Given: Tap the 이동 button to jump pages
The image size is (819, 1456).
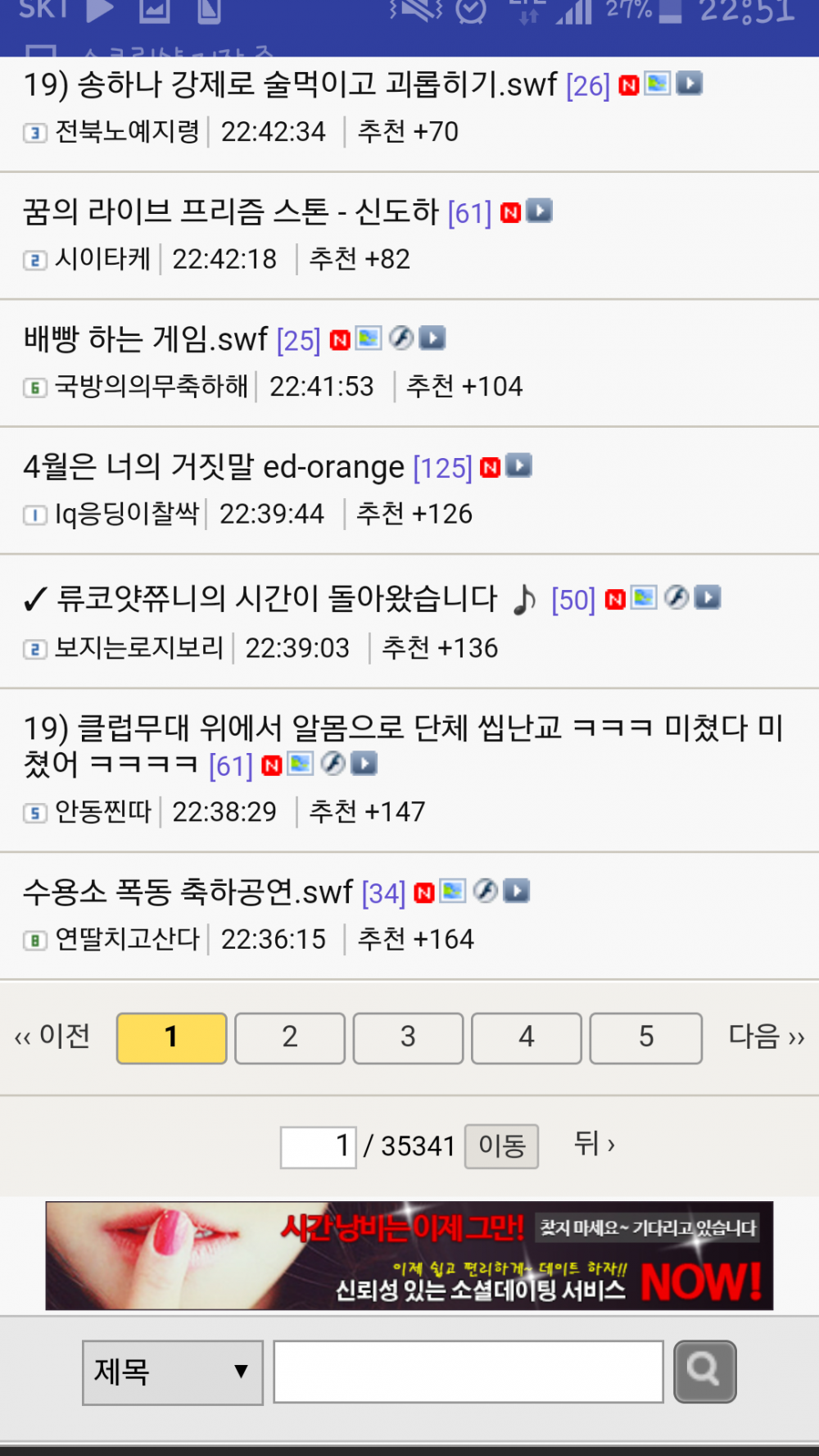Looking at the screenshot, I should coord(501,1146).
